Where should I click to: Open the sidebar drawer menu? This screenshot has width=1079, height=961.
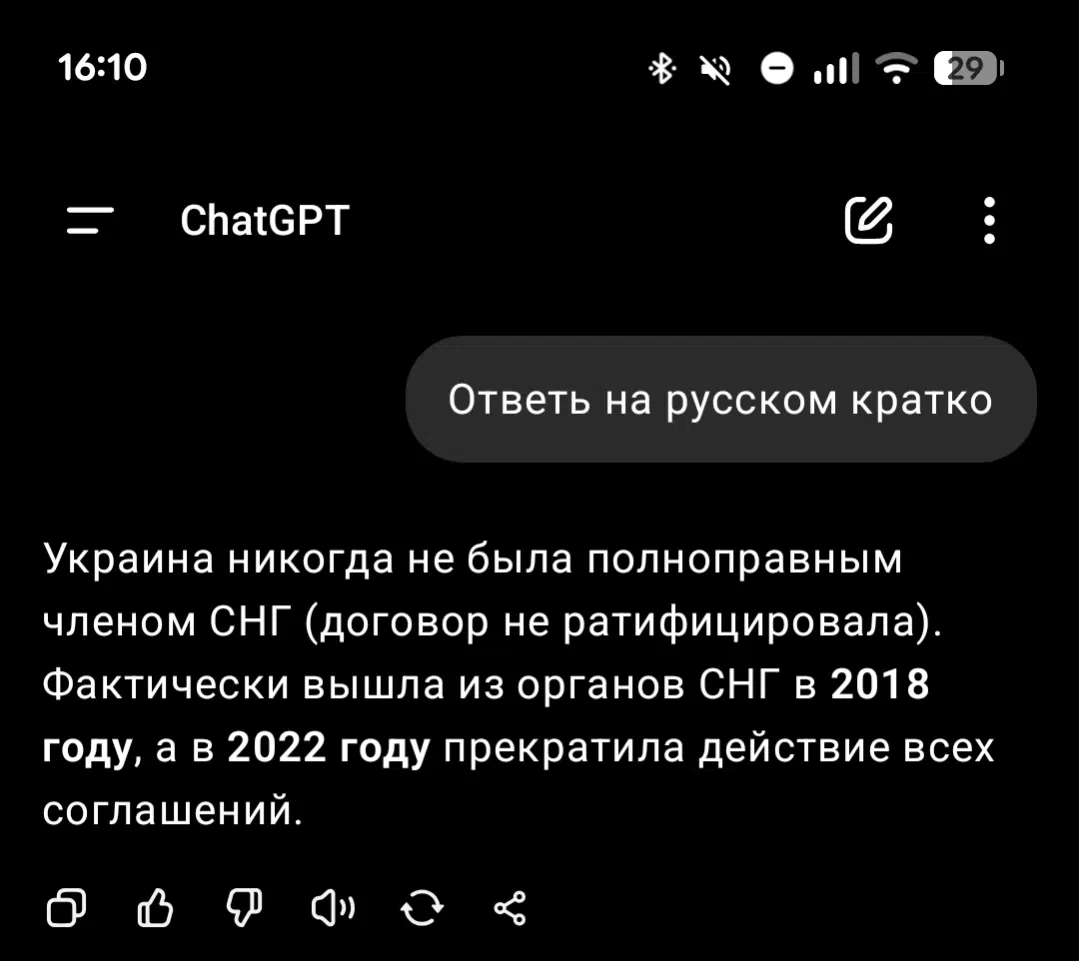pyautogui.click(x=90, y=221)
